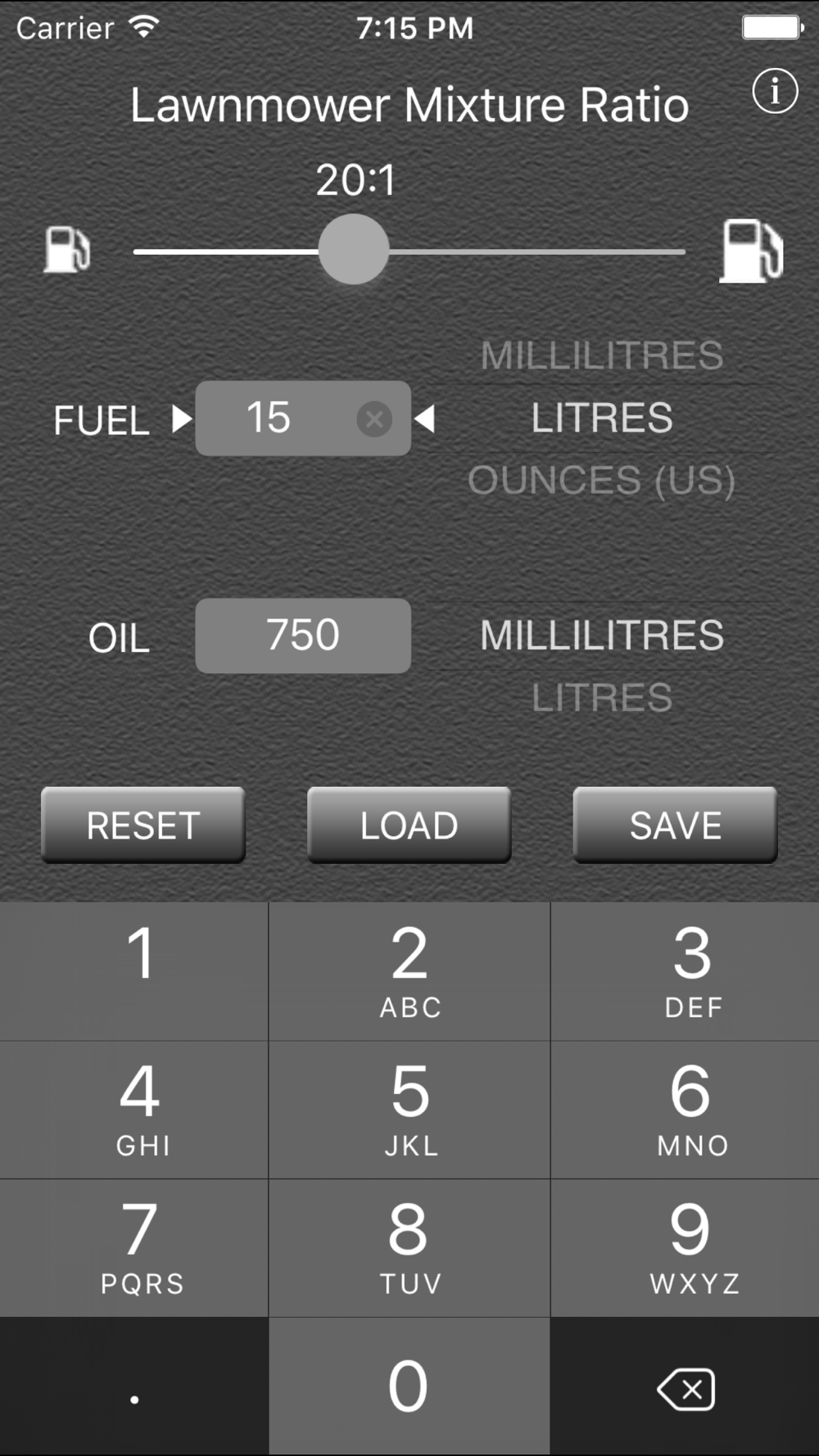The width and height of the screenshot is (819, 1456).
Task: Tap the mixture ratio slider knob
Action: [353, 250]
